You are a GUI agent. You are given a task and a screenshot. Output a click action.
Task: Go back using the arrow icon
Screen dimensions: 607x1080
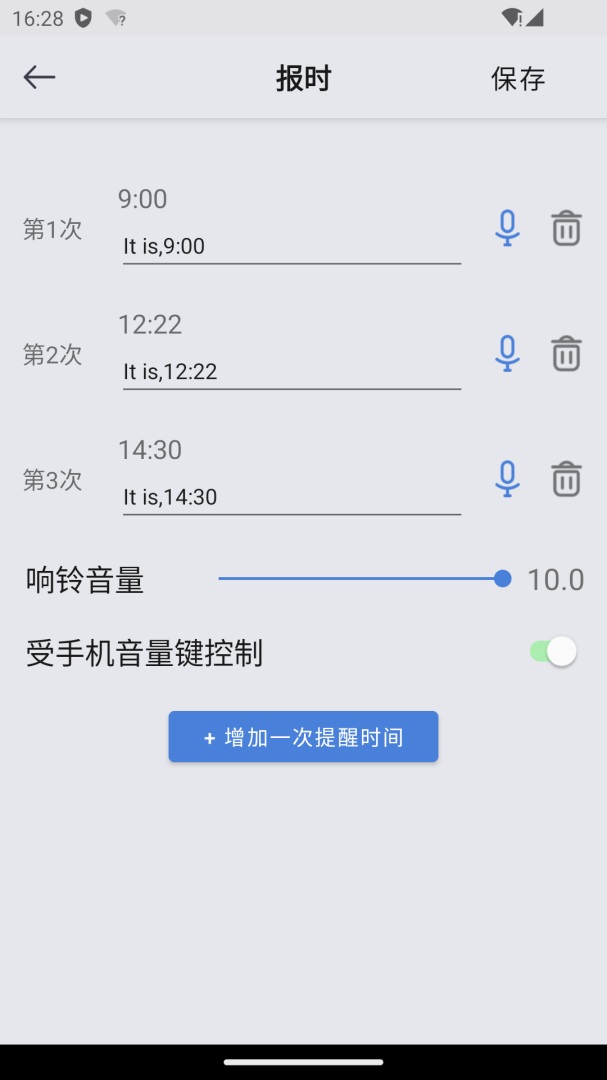point(39,78)
